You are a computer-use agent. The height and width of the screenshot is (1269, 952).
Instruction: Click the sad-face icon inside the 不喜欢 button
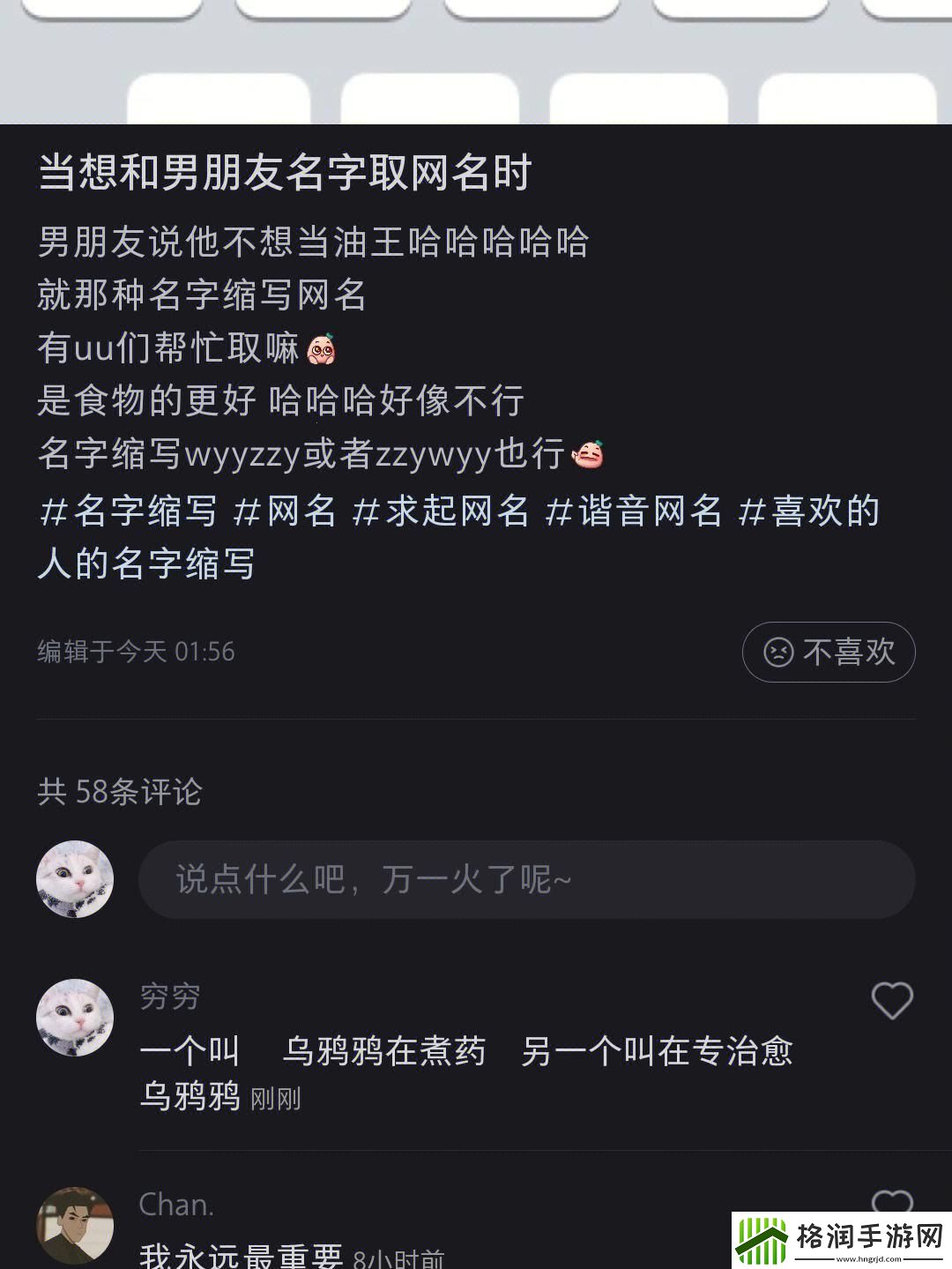(780, 652)
